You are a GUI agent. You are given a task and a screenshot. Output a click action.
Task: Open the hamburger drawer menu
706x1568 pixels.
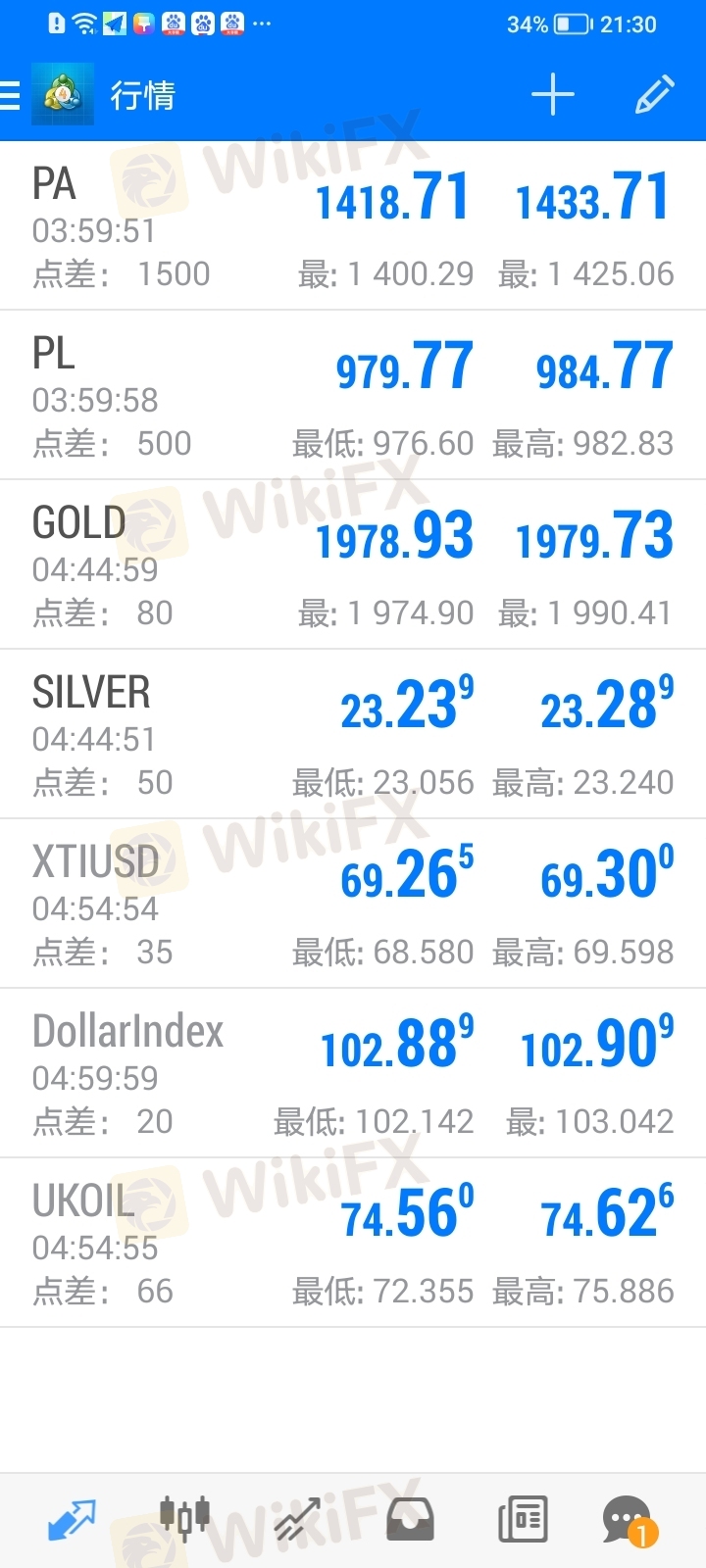pos(10,95)
